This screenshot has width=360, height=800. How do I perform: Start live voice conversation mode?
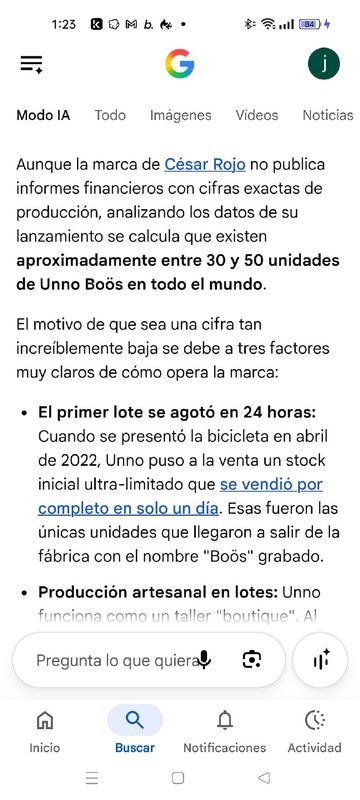[x=321, y=660]
